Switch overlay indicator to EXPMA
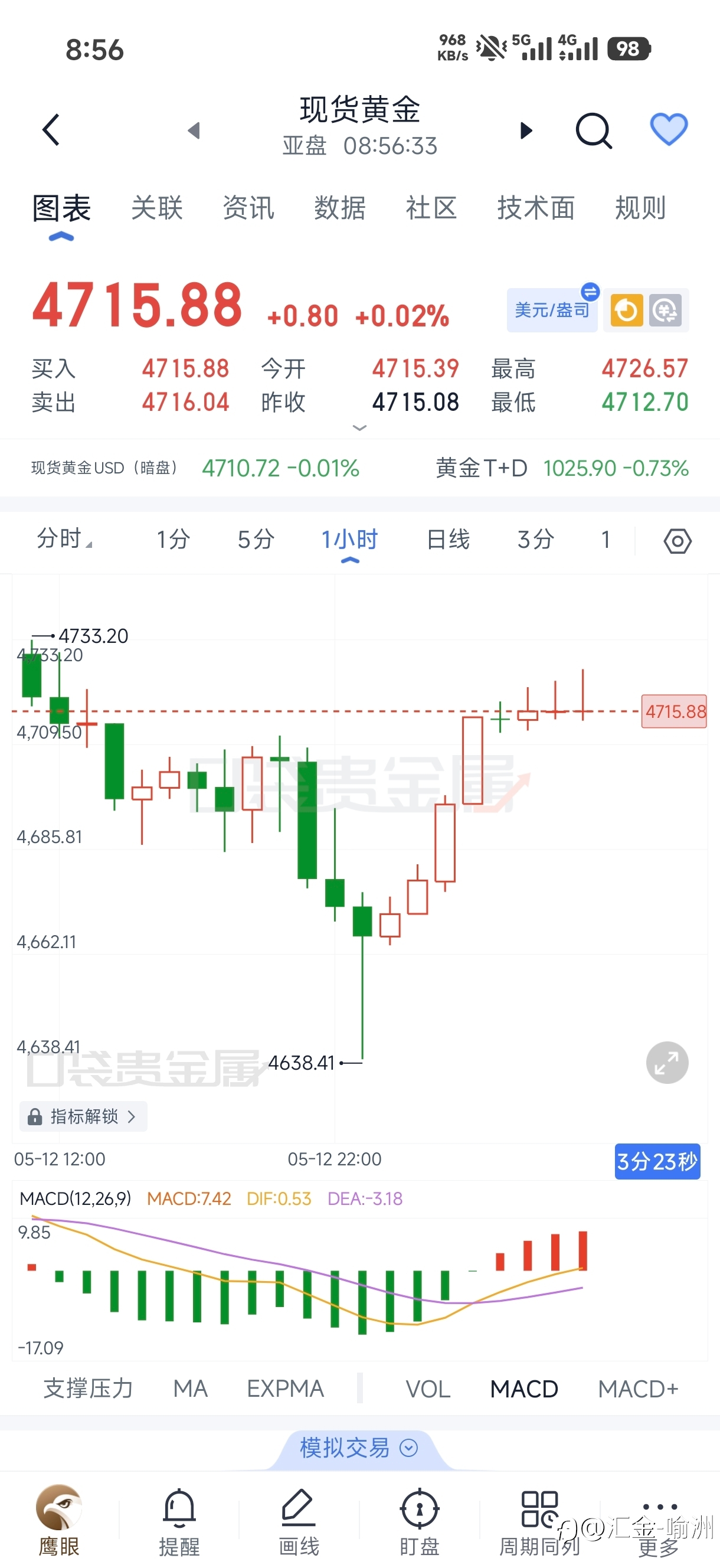 pos(286,1389)
